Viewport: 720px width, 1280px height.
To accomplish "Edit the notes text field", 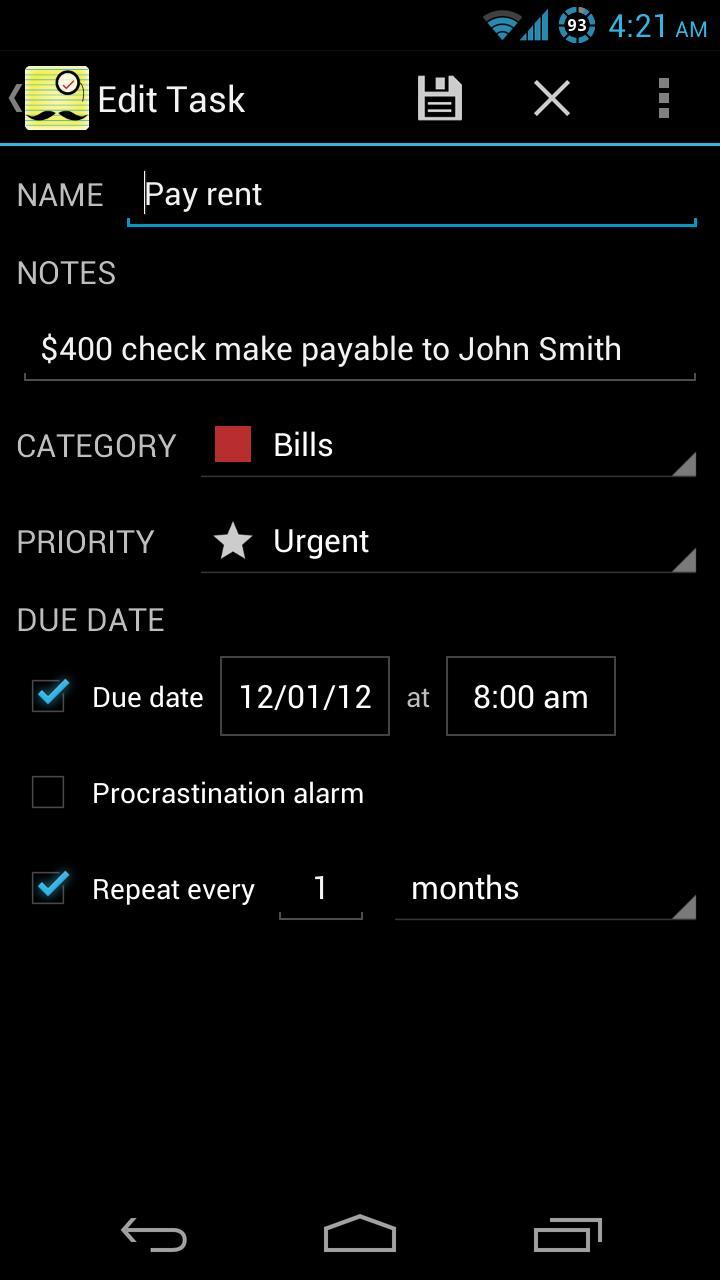I will [x=359, y=350].
